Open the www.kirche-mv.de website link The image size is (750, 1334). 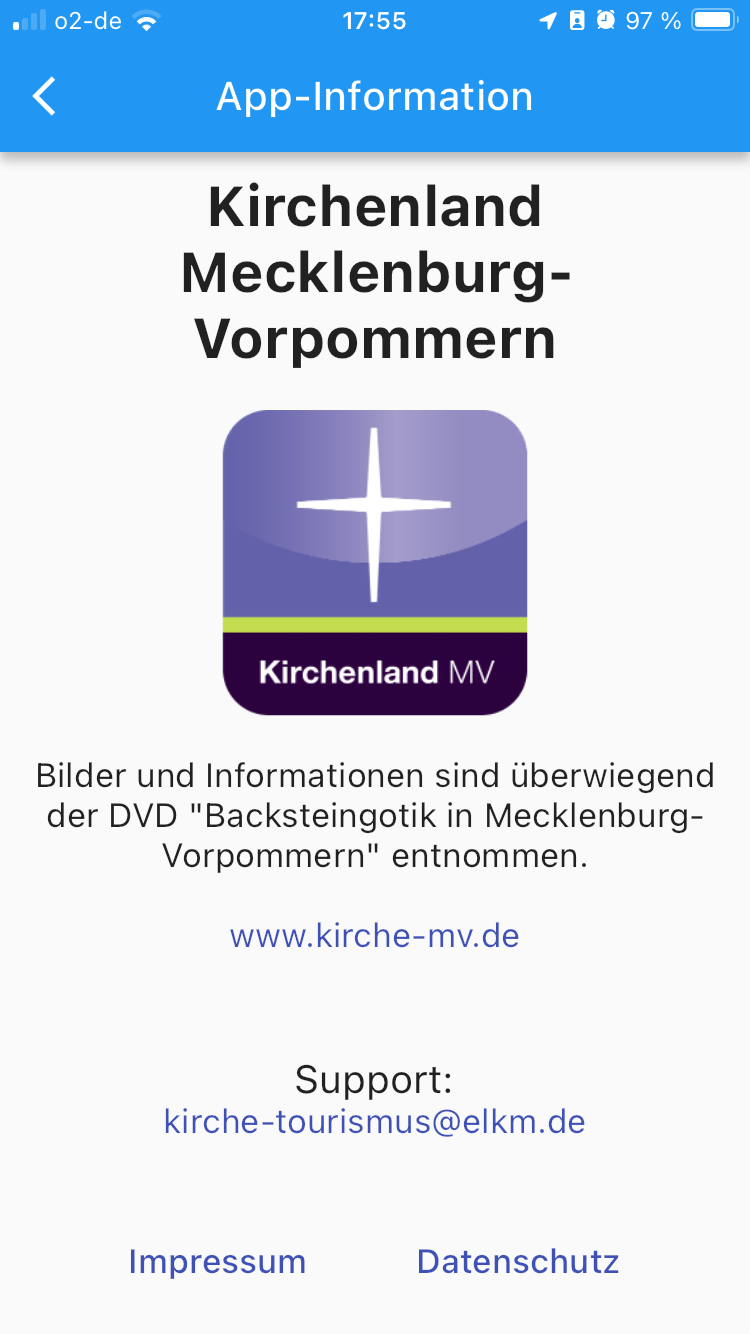pos(375,936)
